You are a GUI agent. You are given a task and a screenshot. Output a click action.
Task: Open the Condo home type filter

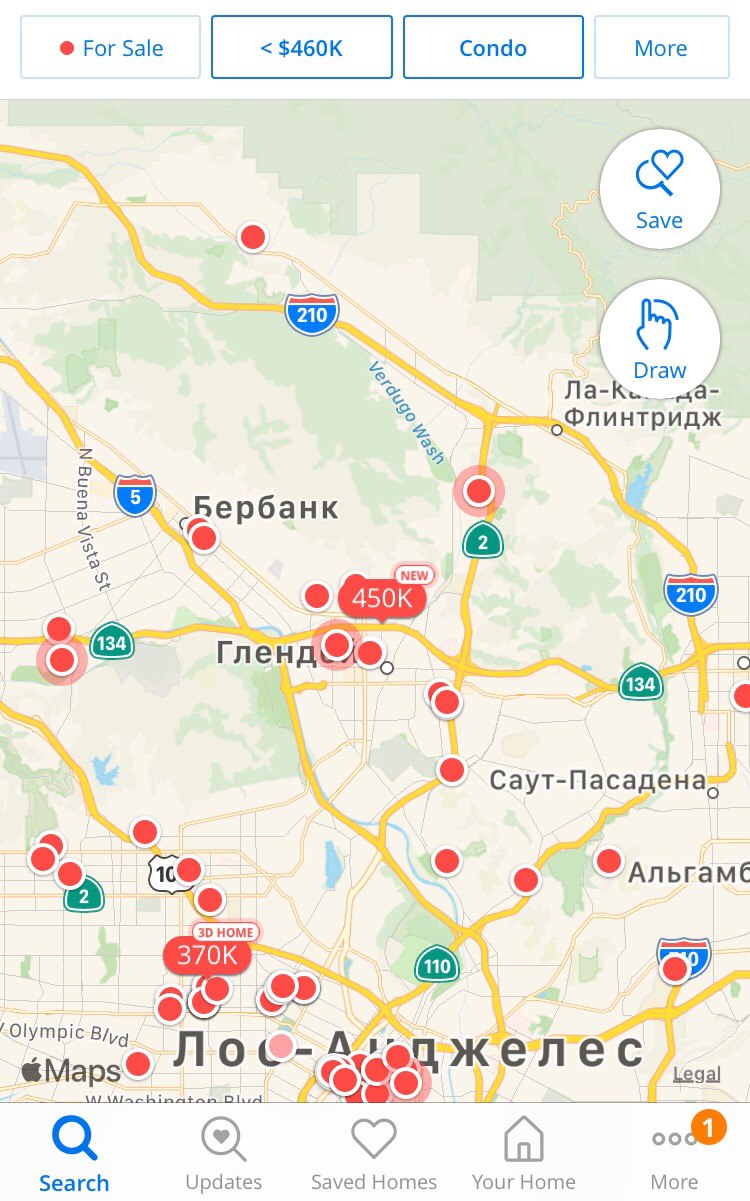(x=493, y=47)
